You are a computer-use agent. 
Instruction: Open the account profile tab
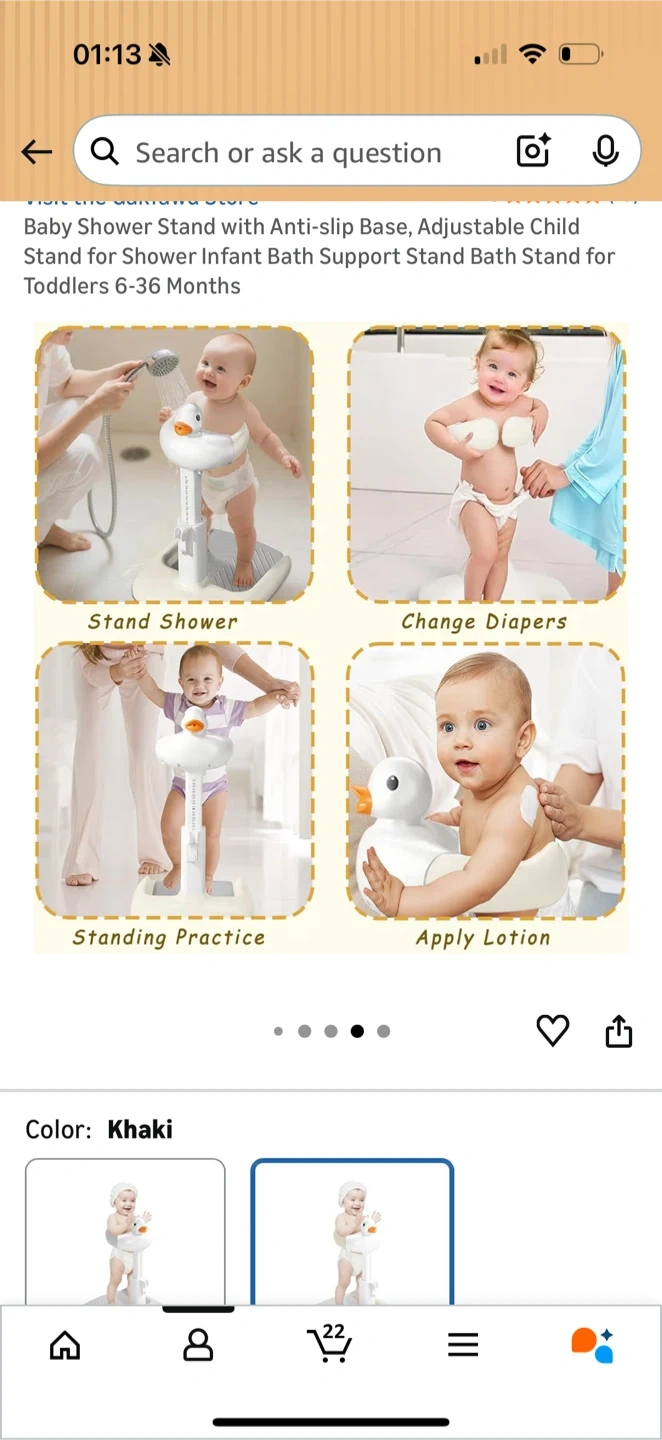coord(198,1345)
